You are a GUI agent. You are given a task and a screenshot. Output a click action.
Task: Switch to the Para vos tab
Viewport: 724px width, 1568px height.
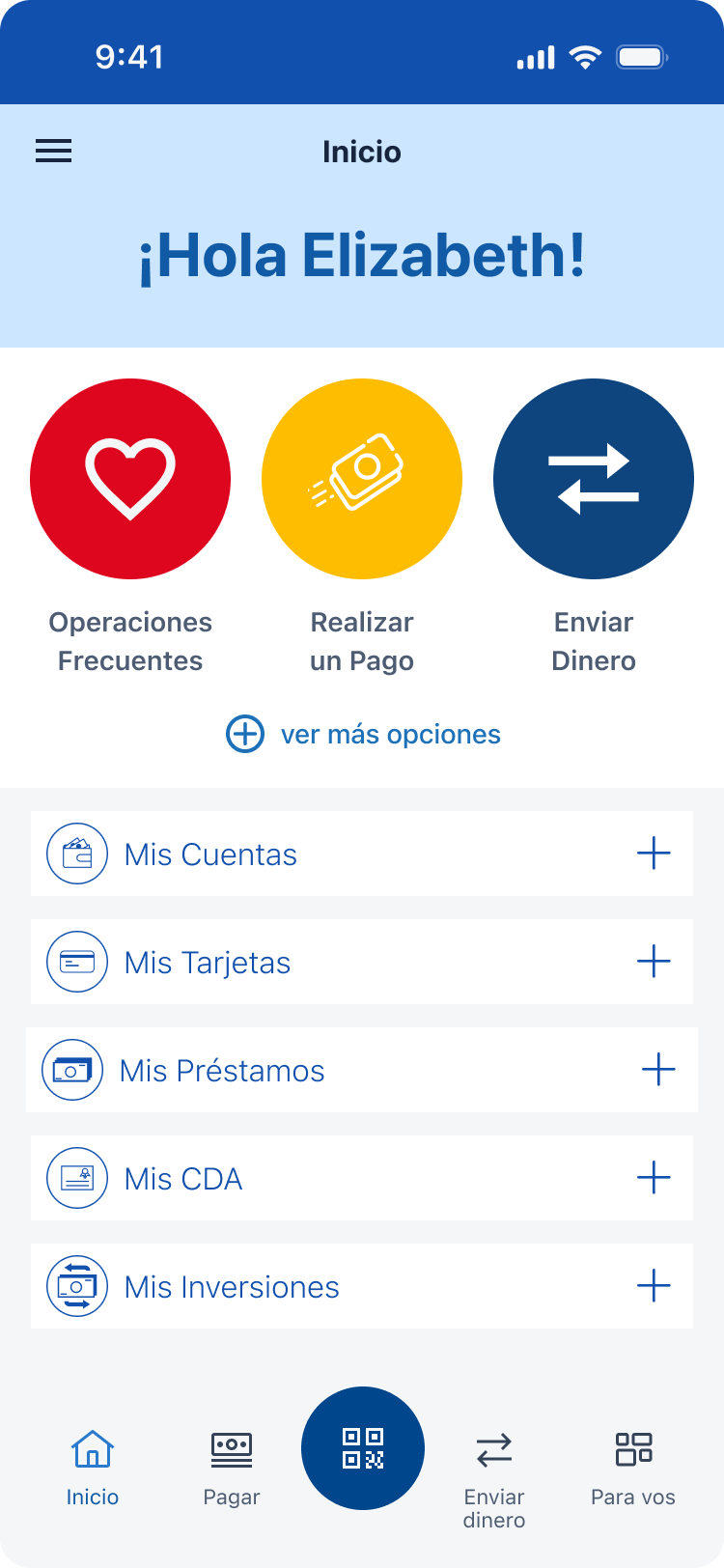point(633,1468)
